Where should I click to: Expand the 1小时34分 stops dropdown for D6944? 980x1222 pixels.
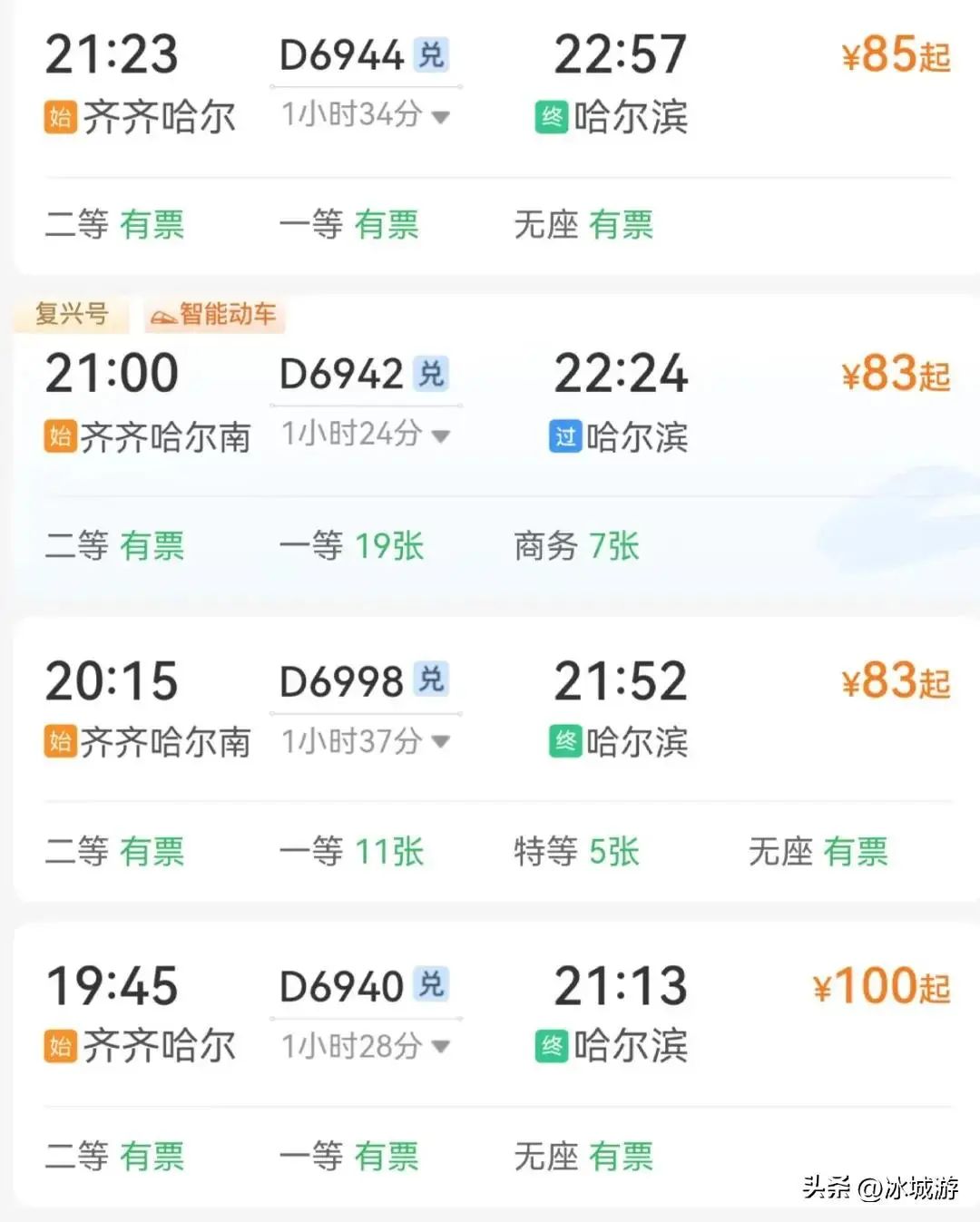click(x=441, y=116)
